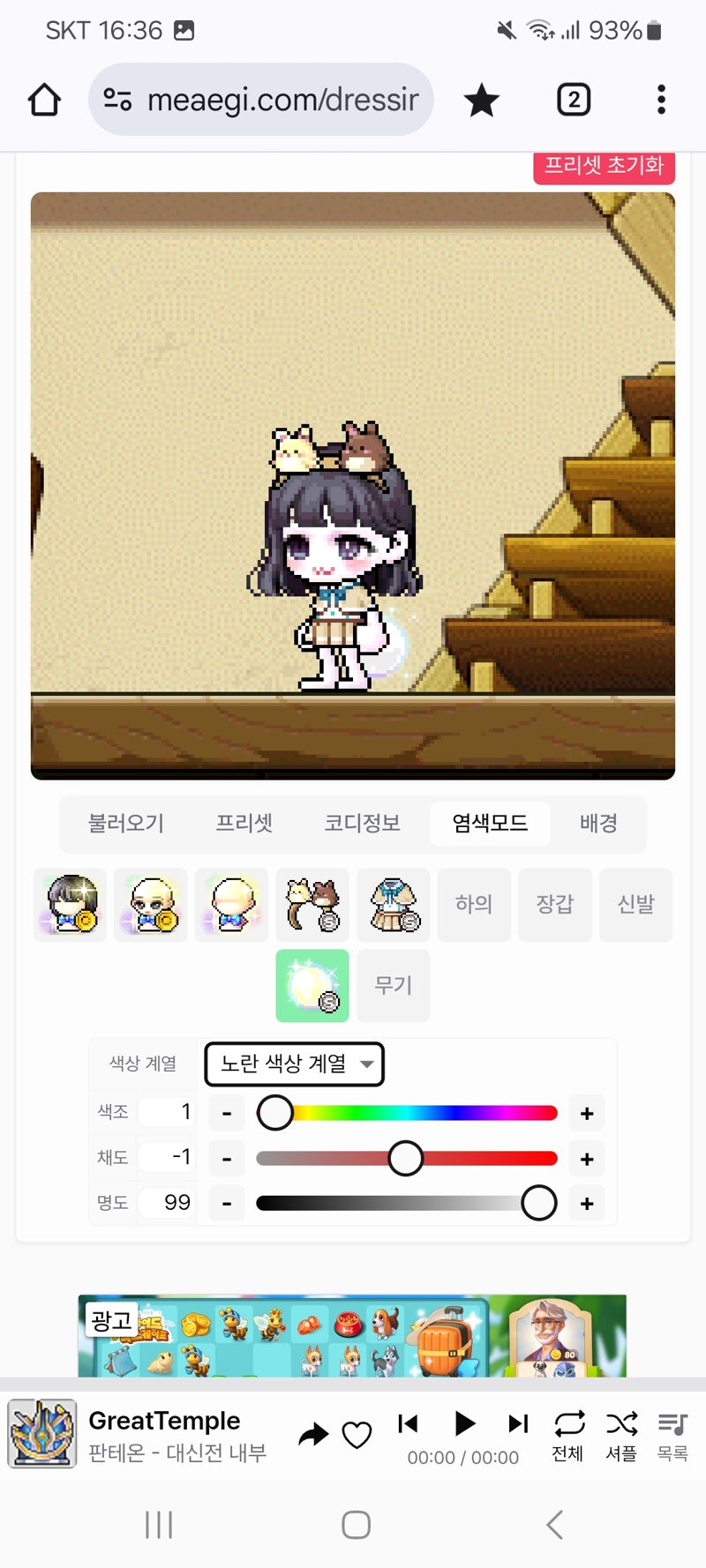
Task: Tap the 명도 brightness slider track
Action: (x=397, y=1203)
